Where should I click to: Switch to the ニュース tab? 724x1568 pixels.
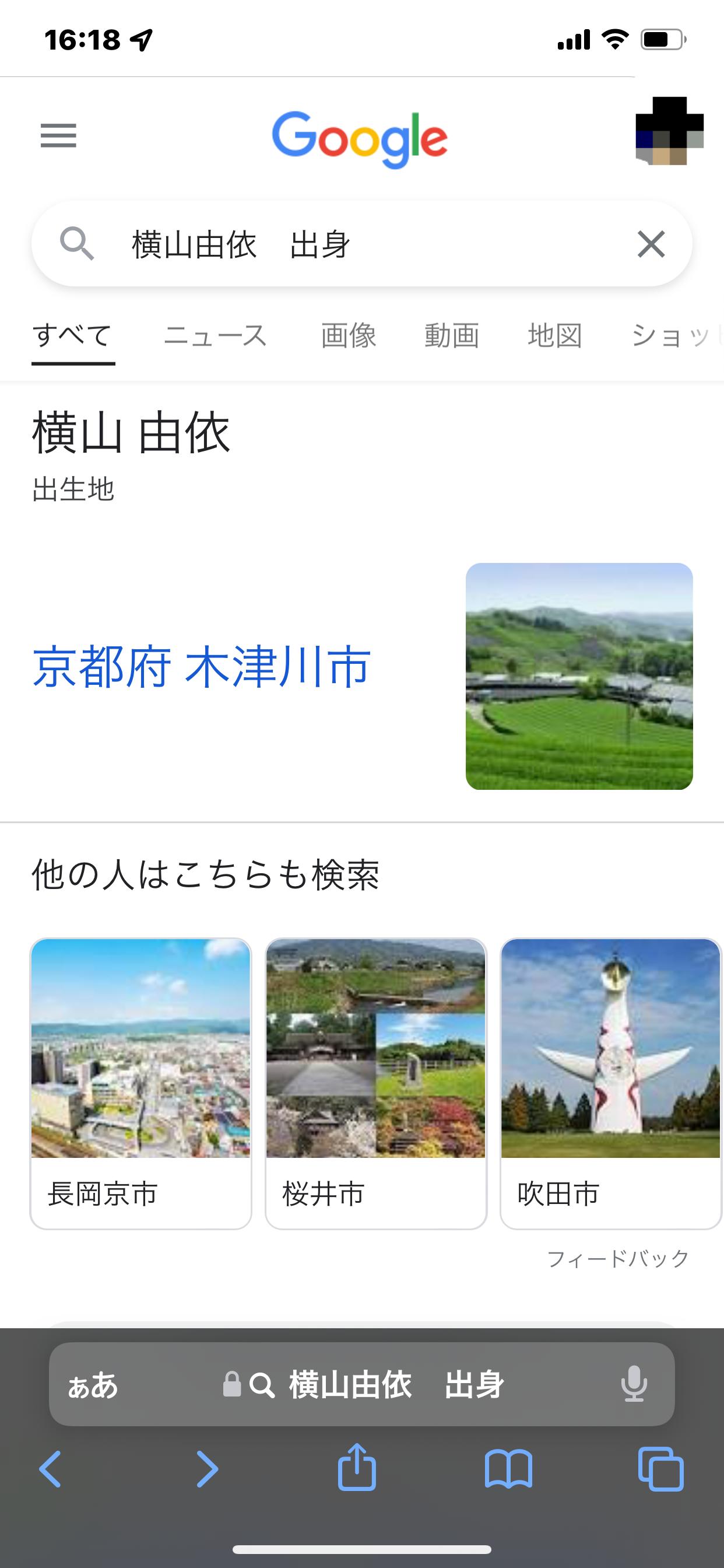[215, 336]
